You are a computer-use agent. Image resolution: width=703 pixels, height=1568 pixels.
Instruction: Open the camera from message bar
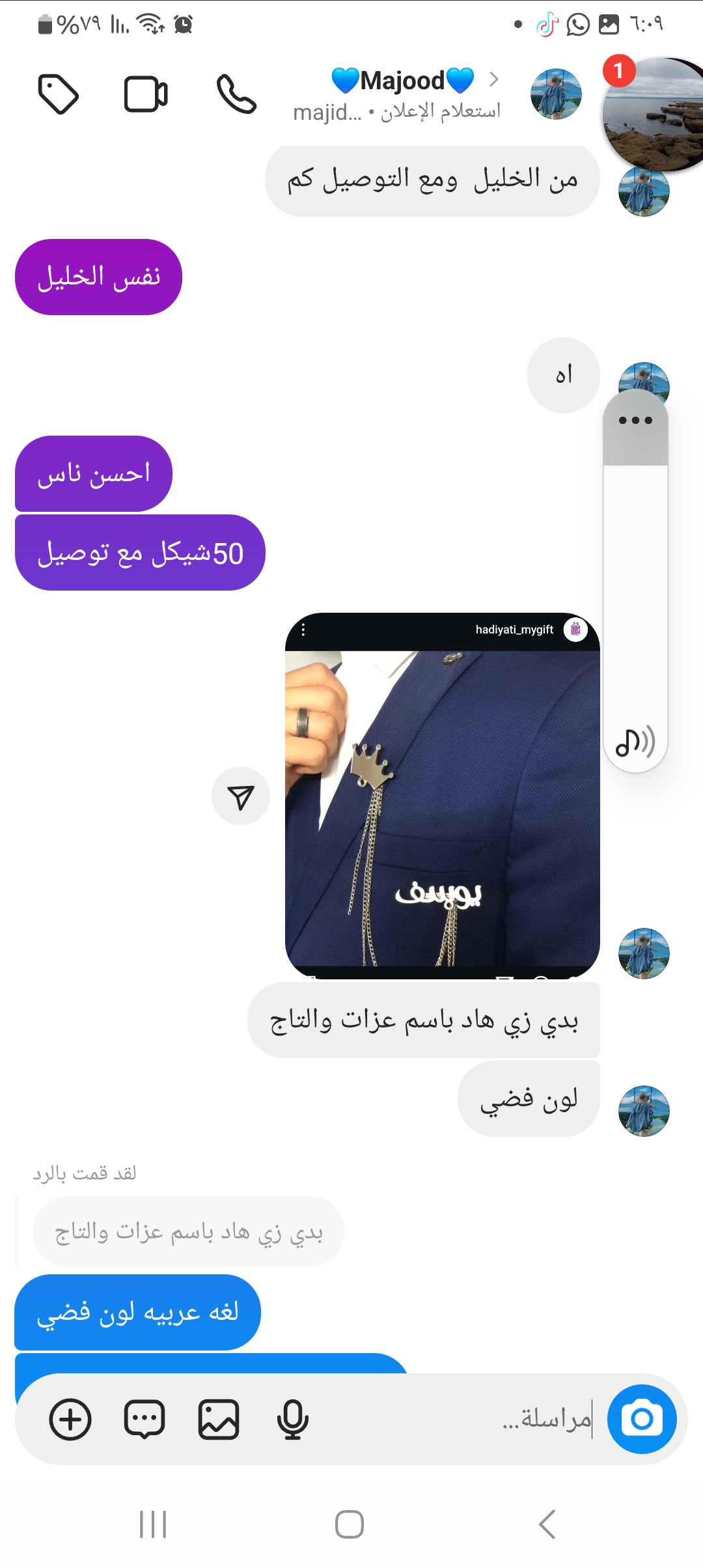coord(642,1419)
